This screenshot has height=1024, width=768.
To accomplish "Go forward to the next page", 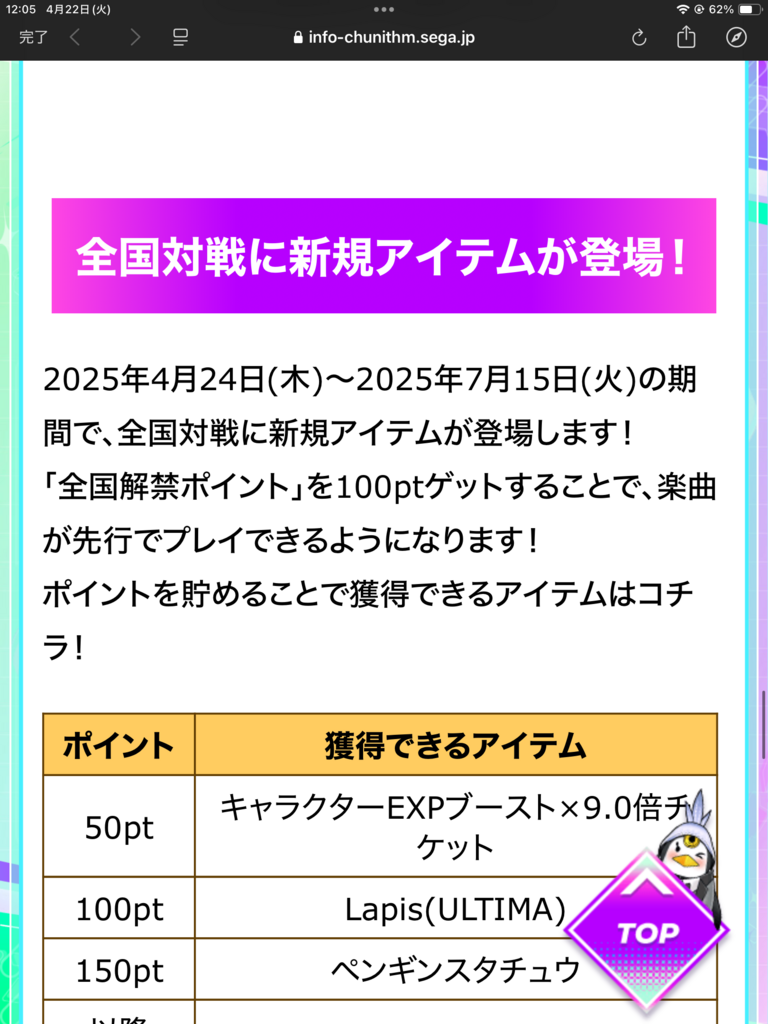I will tap(135, 37).
